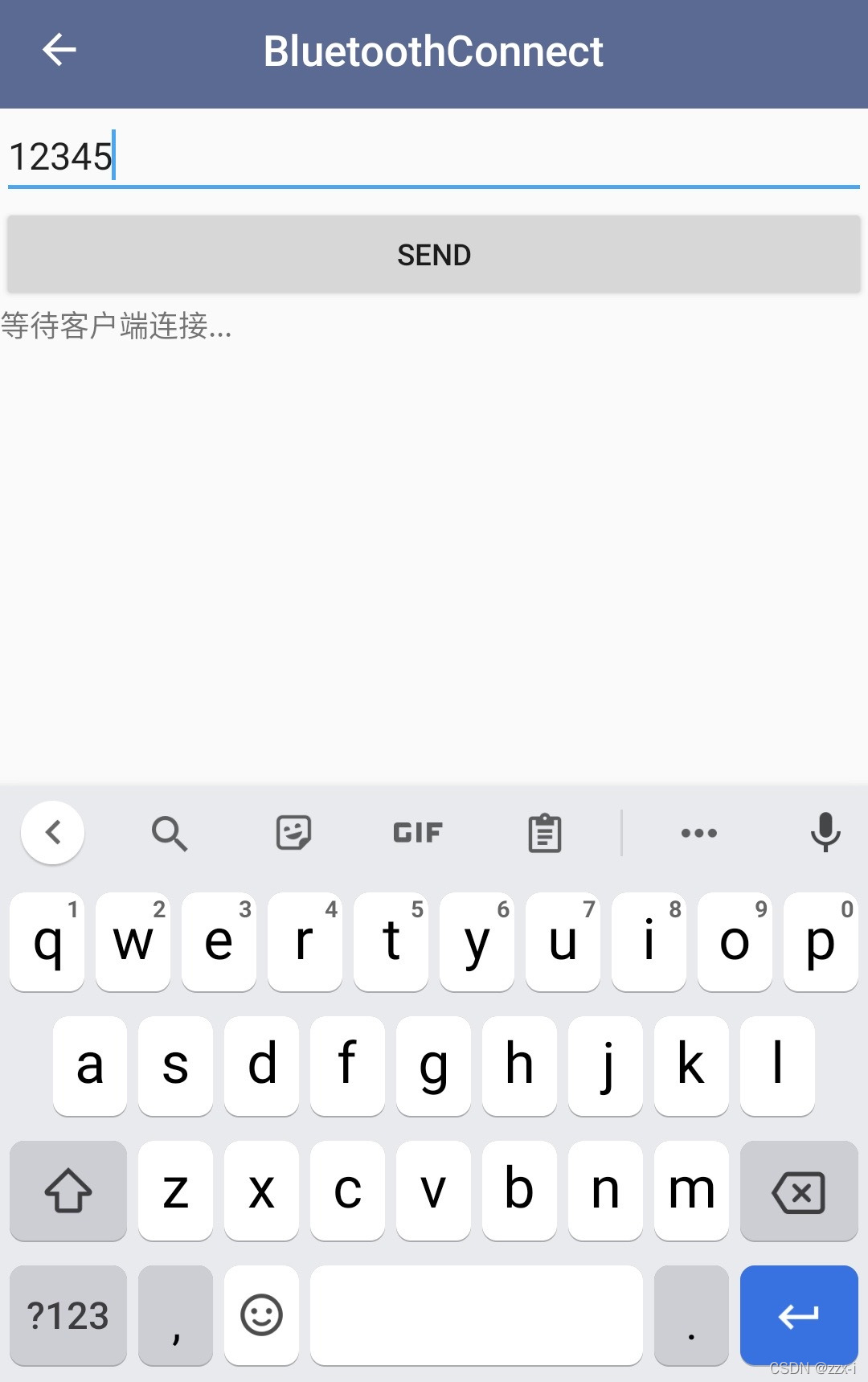
Task: Open the GIF picker
Action: tap(416, 833)
